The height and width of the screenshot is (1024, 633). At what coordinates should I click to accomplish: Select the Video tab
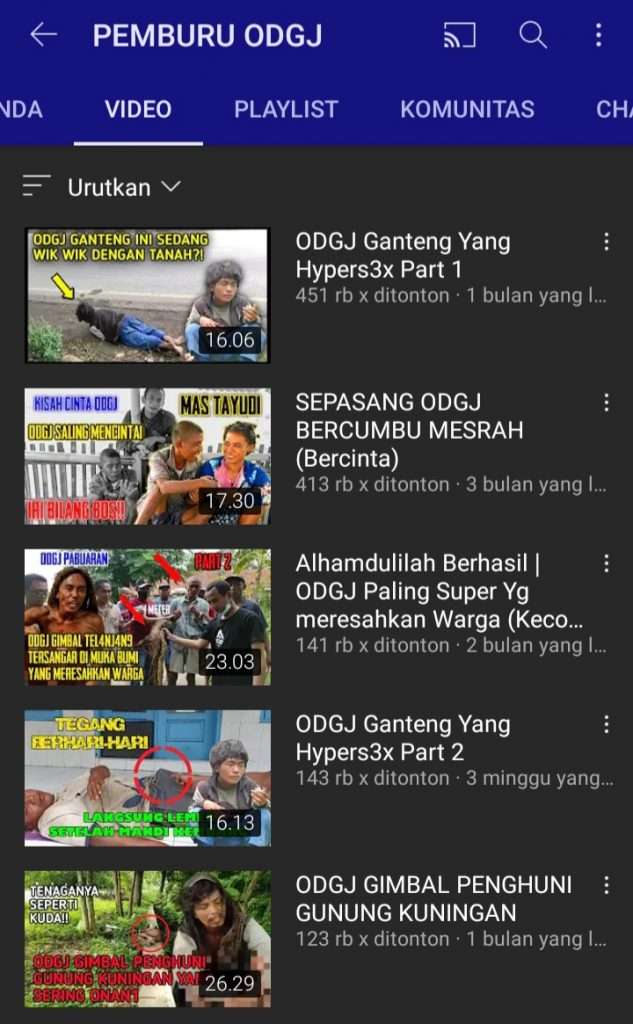pyautogui.click(x=138, y=109)
